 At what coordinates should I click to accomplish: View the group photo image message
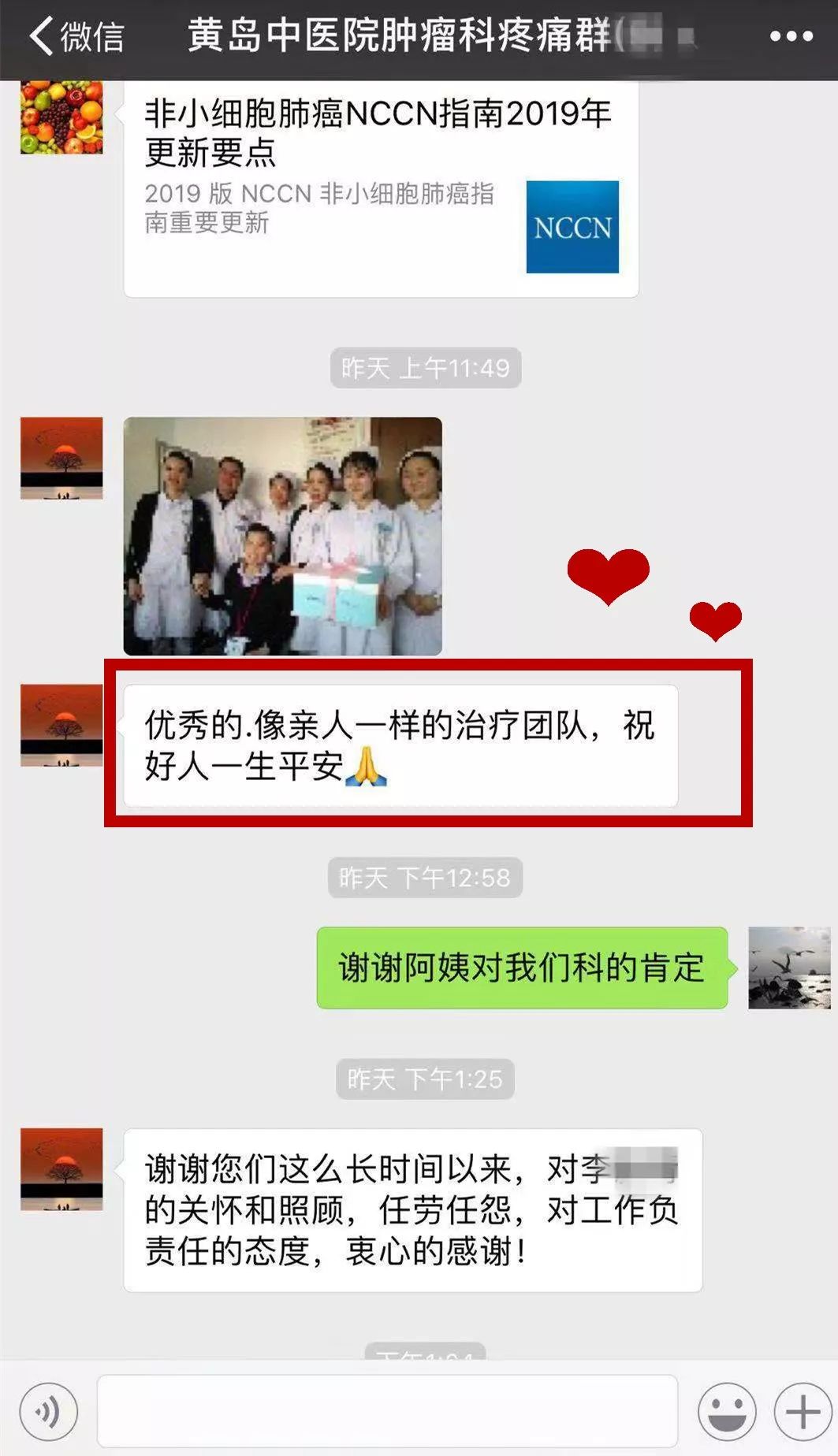pos(282,536)
